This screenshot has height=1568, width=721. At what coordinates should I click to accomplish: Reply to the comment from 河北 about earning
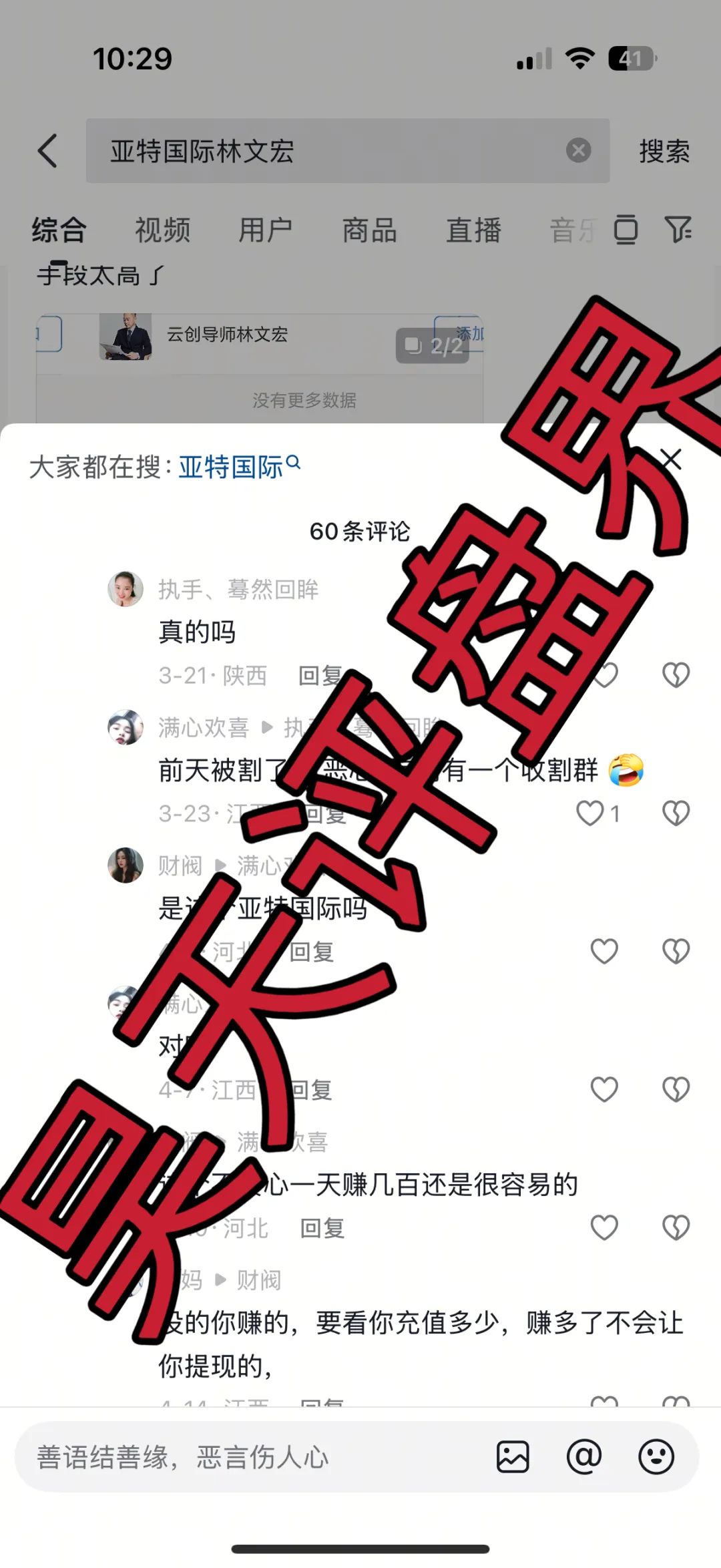[x=322, y=1229]
